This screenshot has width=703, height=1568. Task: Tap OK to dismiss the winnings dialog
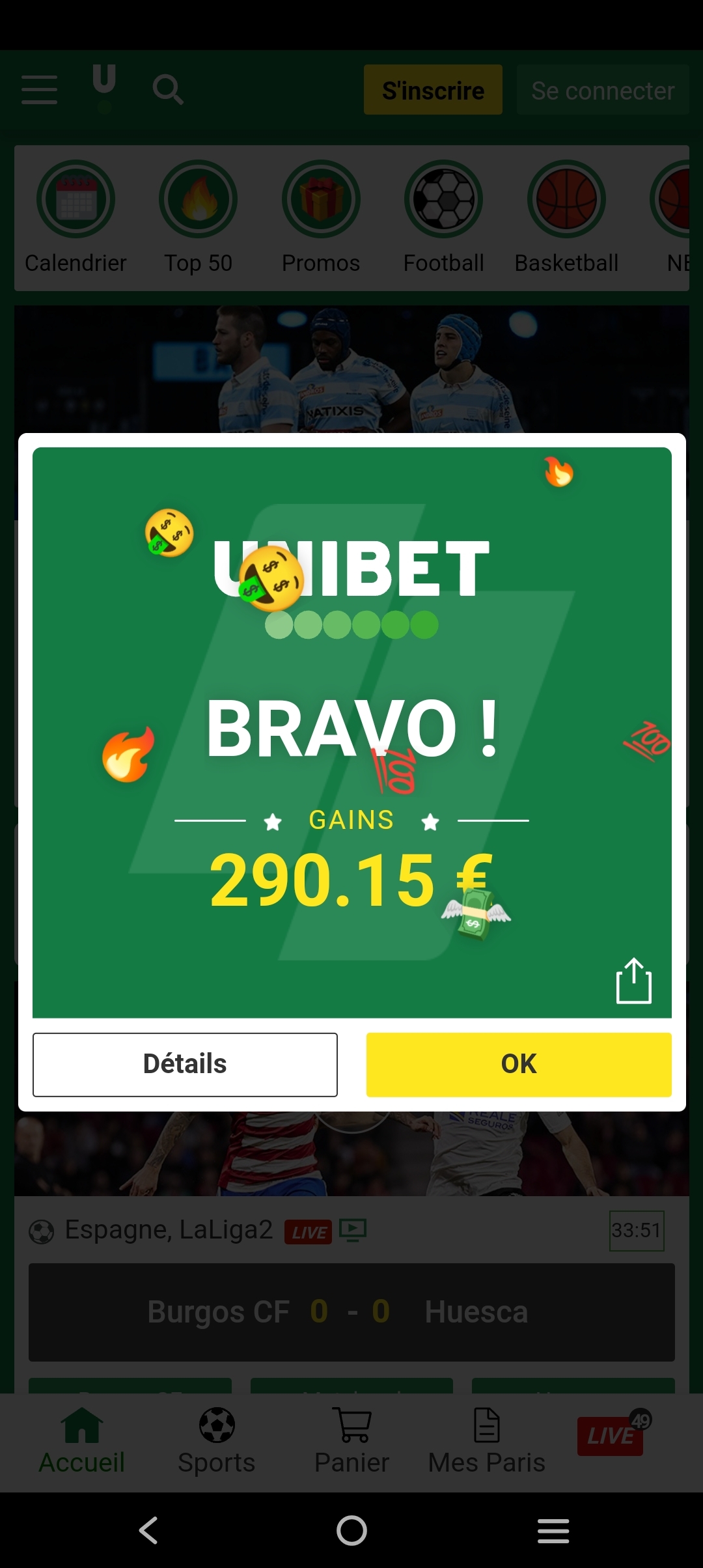518,1064
